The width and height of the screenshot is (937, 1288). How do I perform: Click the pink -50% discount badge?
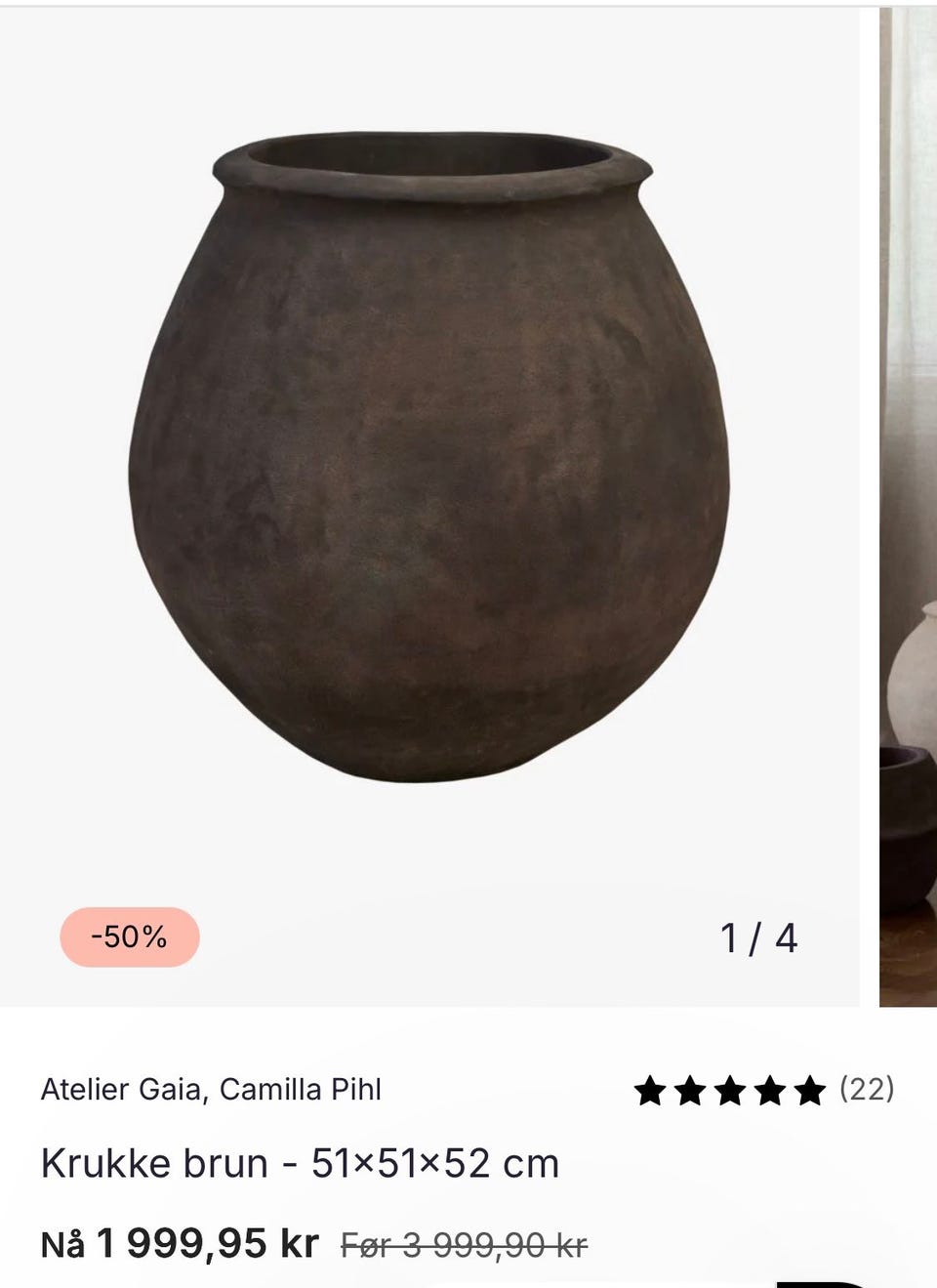(x=132, y=937)
